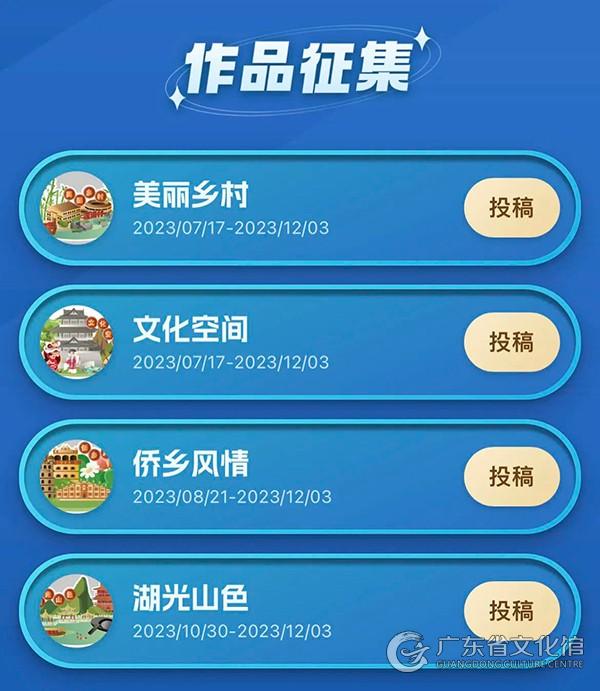Submit work to 文化空间
Viewport: 600px width, 691px height.
click(x=510, y=343)
